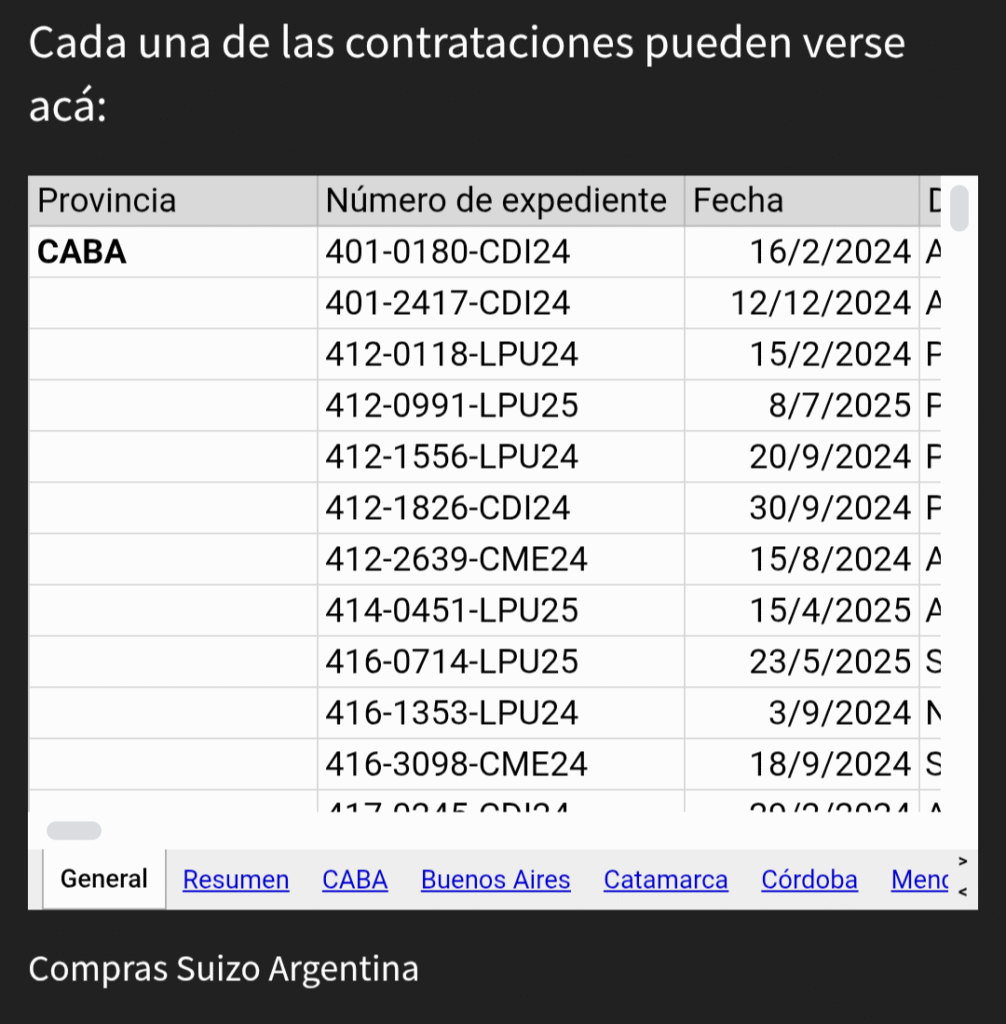Go to the Buenos Aires sheet
The width and height of the screenshot is (1006, 1024).
(x=495, y=880)
